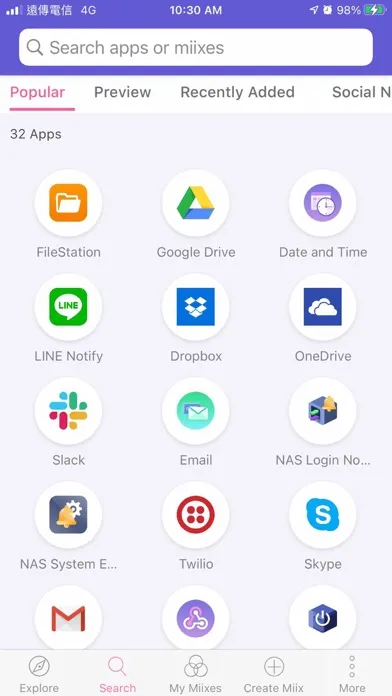Image resolution: width=392 pixels, height=696 pixels.
Task: Open the More menu tab
Action: [x=352, y=674]
